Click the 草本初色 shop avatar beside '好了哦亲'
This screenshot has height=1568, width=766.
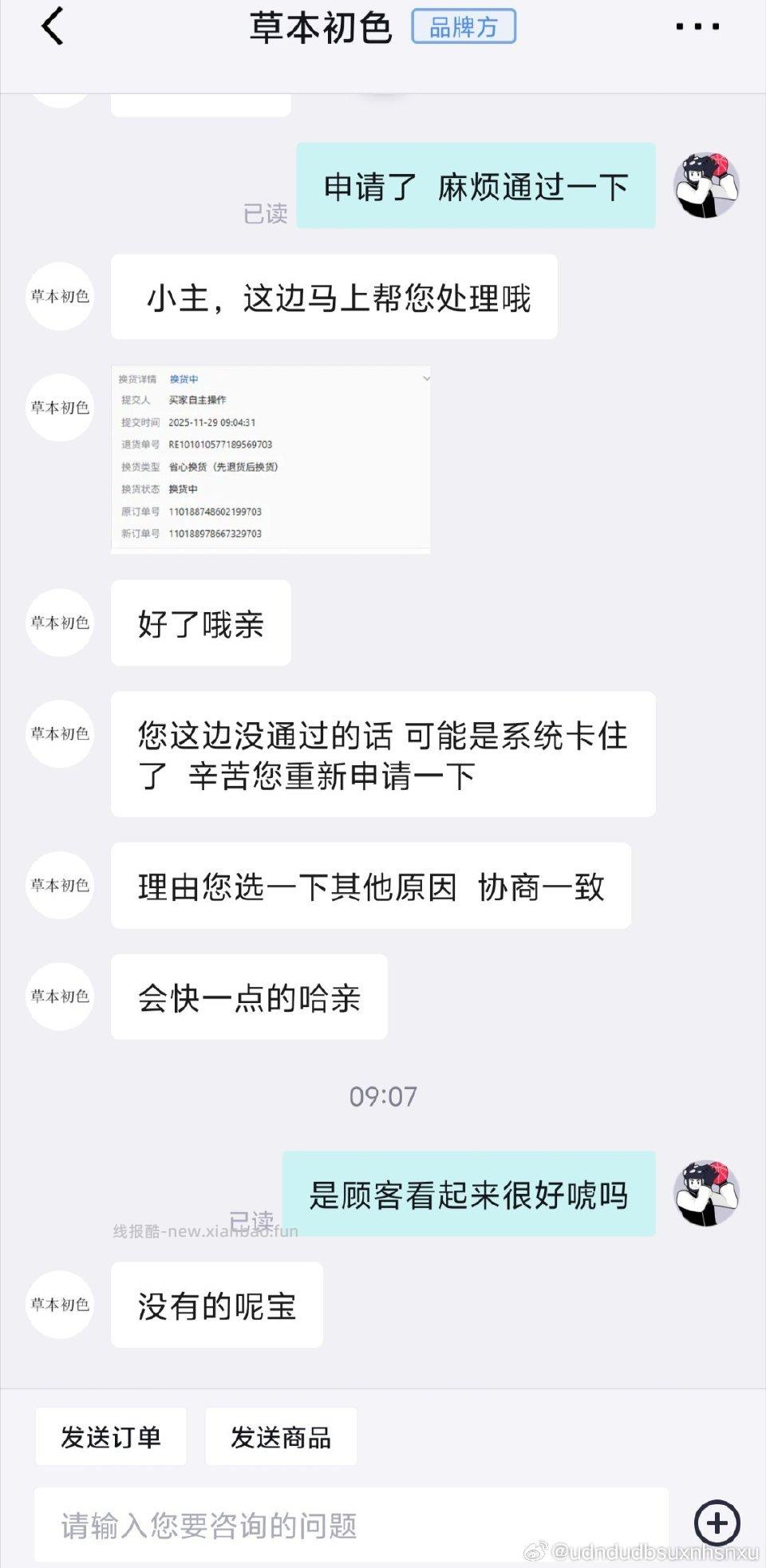[x=58, y=624]
